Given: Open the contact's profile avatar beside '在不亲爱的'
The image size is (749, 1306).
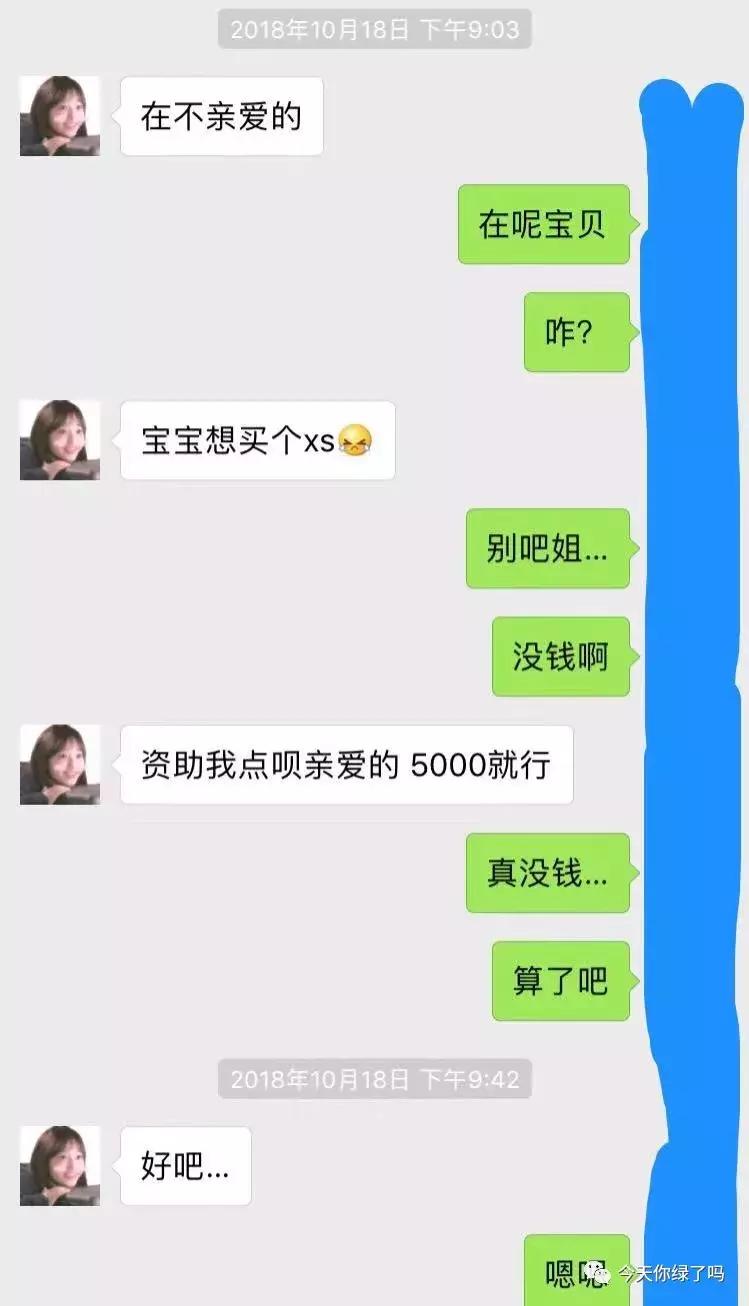Looking at the screenshot, I should [x=58, y=116].
